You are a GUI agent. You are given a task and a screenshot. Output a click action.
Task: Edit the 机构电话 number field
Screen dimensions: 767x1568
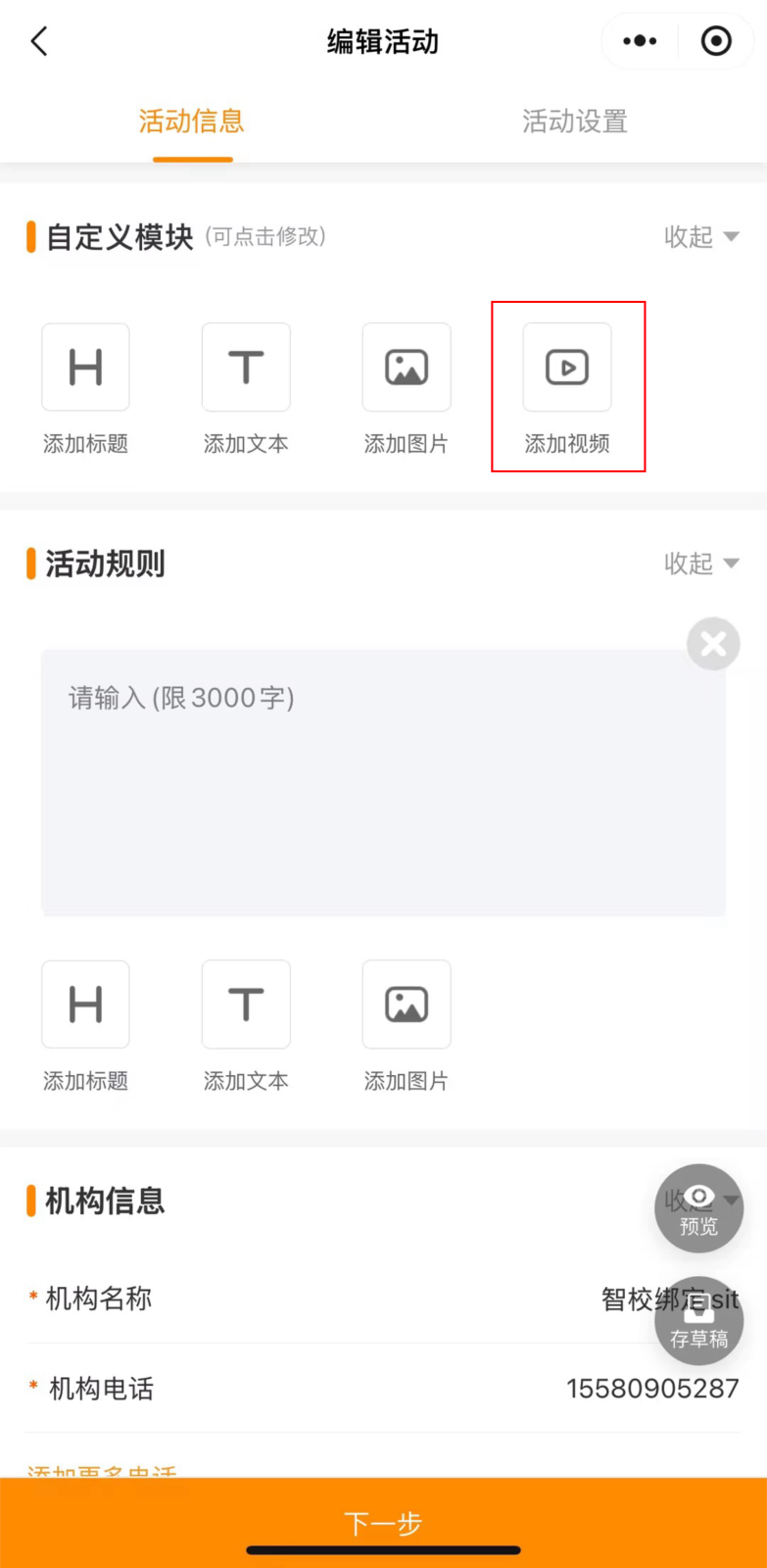point(651,1389)
